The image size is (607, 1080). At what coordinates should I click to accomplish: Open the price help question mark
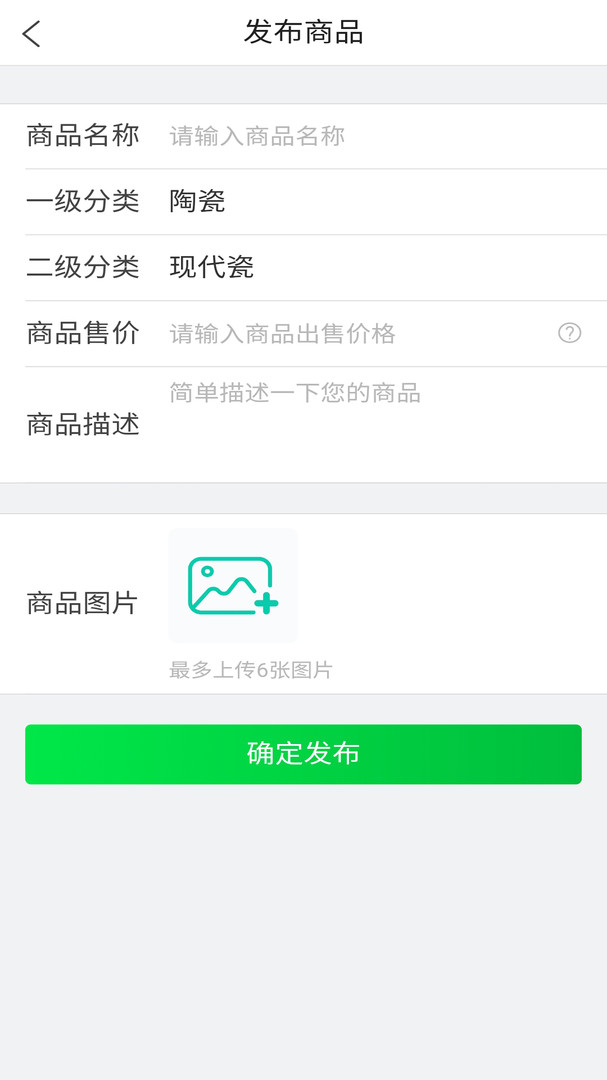pyautogui.click(x=569, y=333)
